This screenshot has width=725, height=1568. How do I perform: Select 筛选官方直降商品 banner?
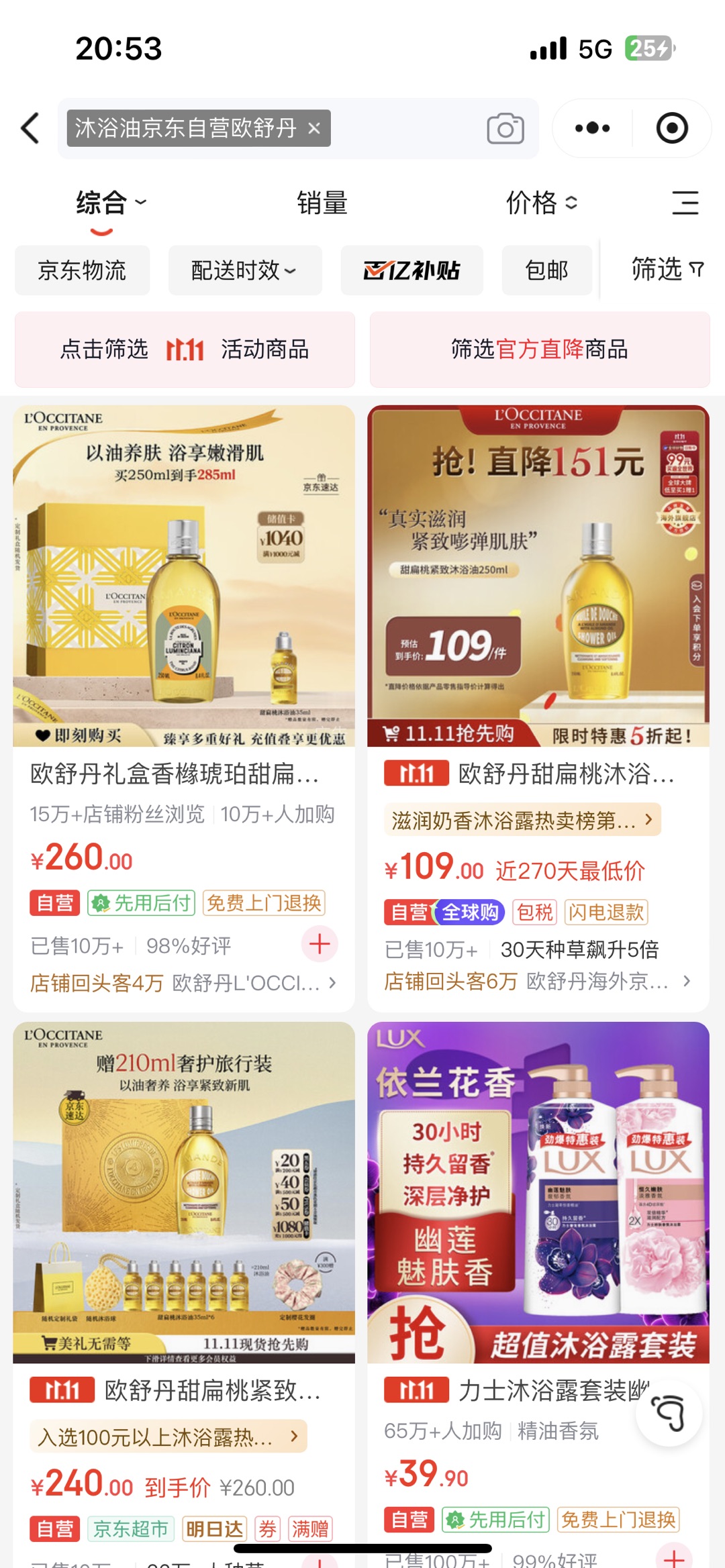pyautogui.click(x=539, y=350)
